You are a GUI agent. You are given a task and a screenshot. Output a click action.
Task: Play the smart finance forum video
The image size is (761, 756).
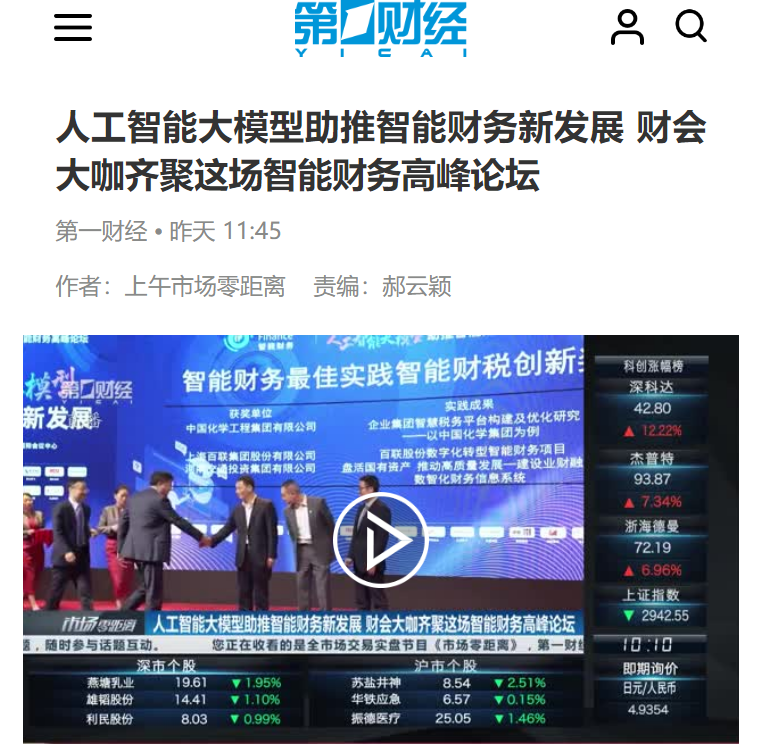pos(380,540)
